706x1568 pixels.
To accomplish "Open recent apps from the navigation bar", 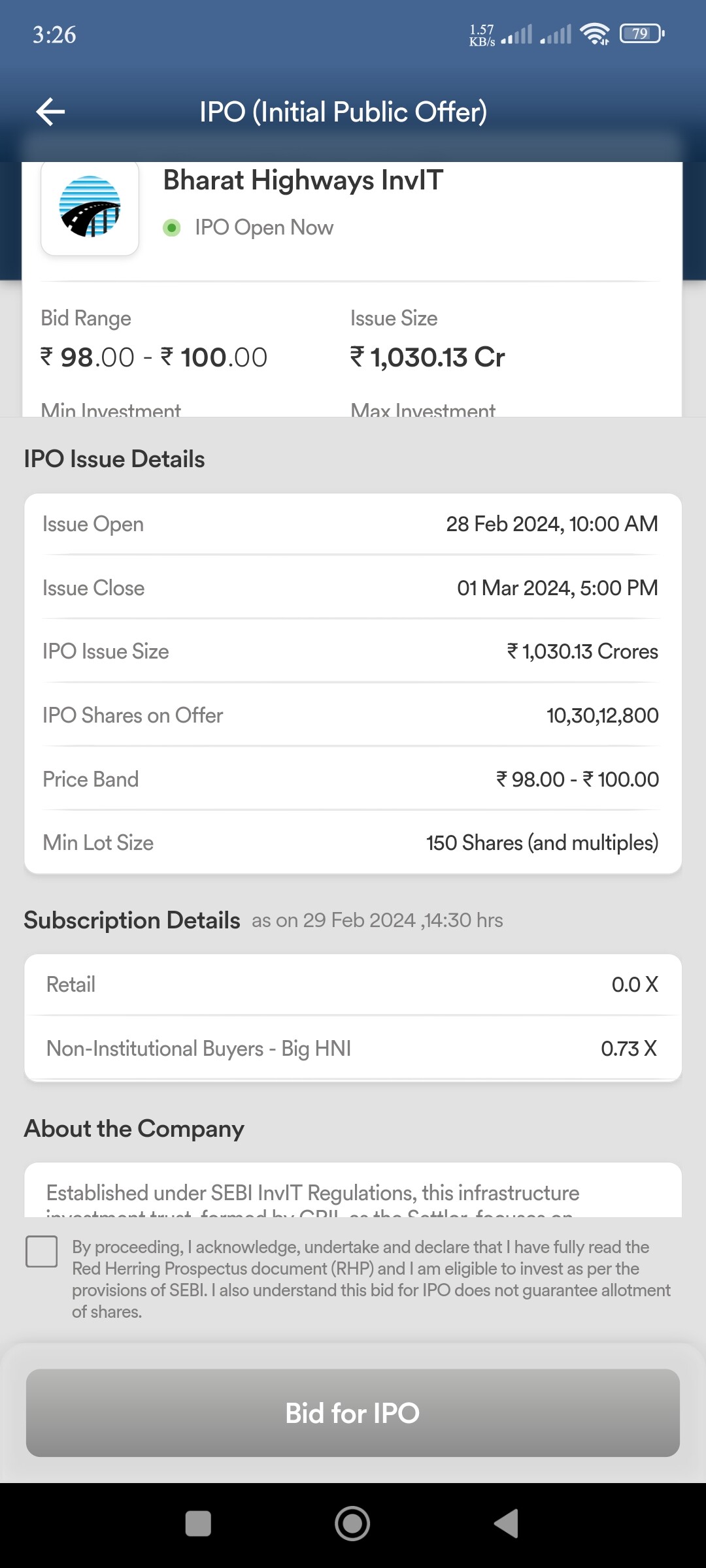I will [x=198, y=1524].
